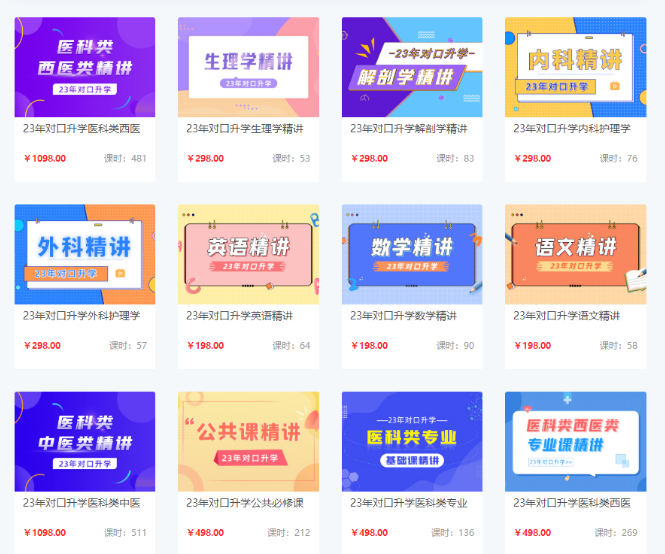Open the 医科类中医类精讲 course

coord(85,441)
